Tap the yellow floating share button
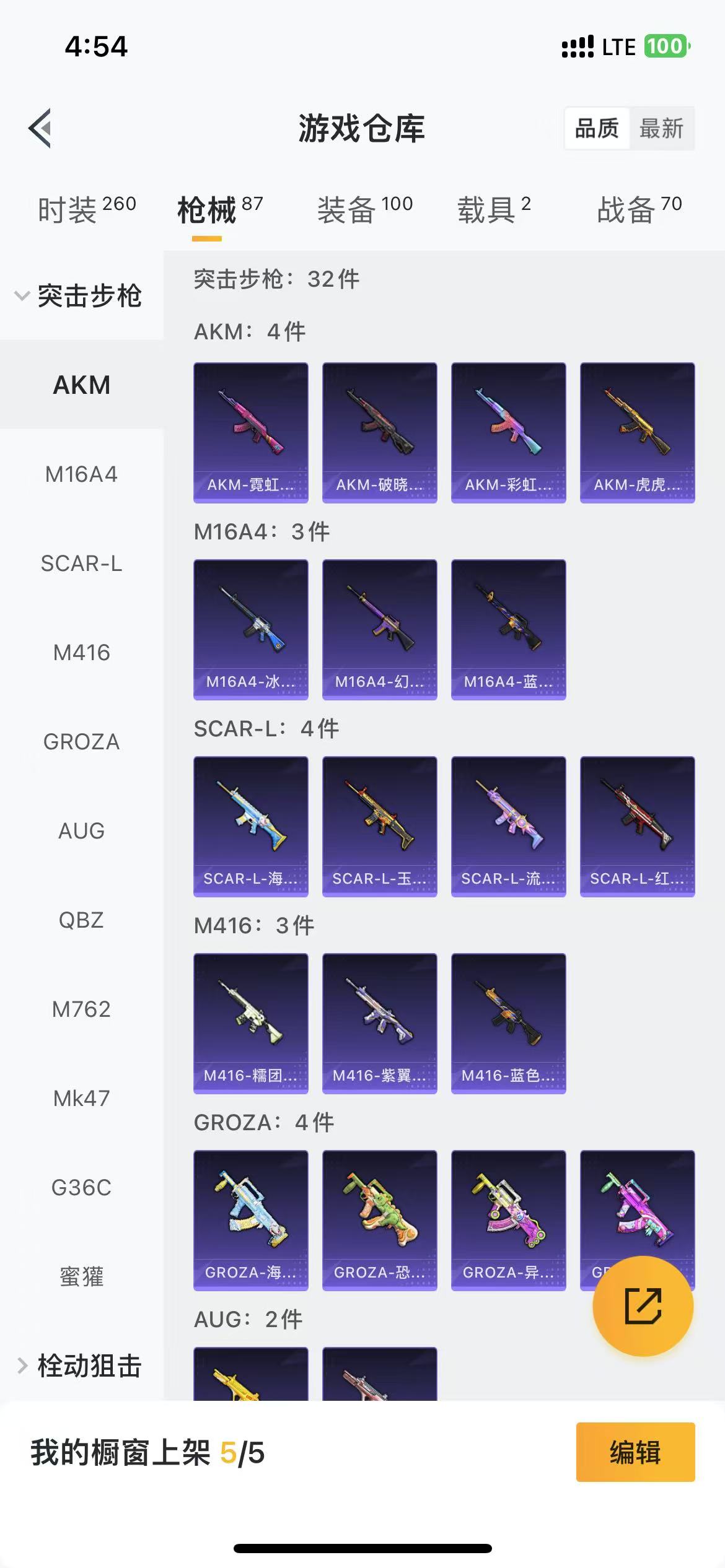Image resolution: width=725 pixels, height=1568 pixels. coord(643,1306)
